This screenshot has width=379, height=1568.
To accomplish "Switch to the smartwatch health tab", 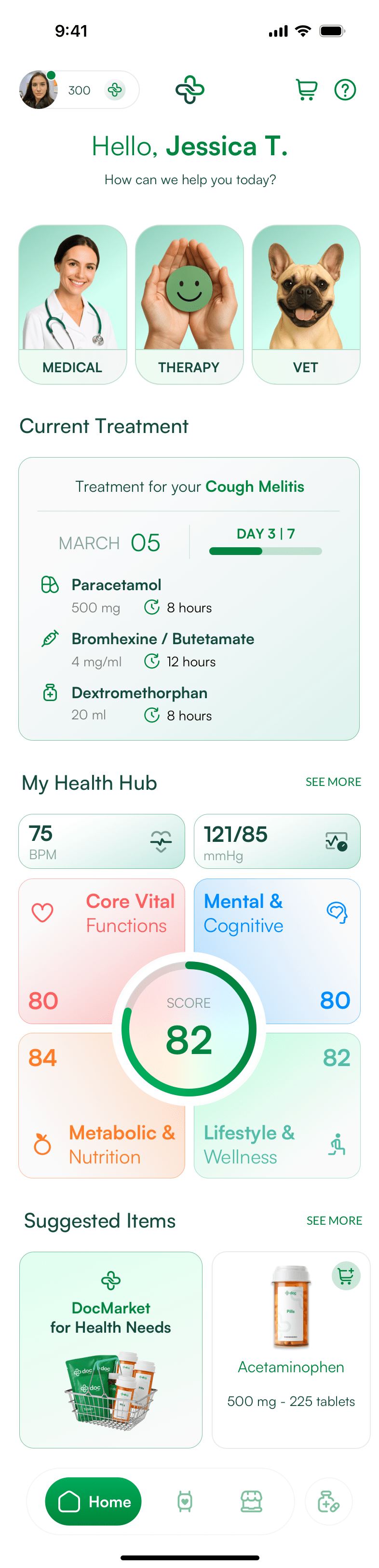I will tap(185, 1501).
